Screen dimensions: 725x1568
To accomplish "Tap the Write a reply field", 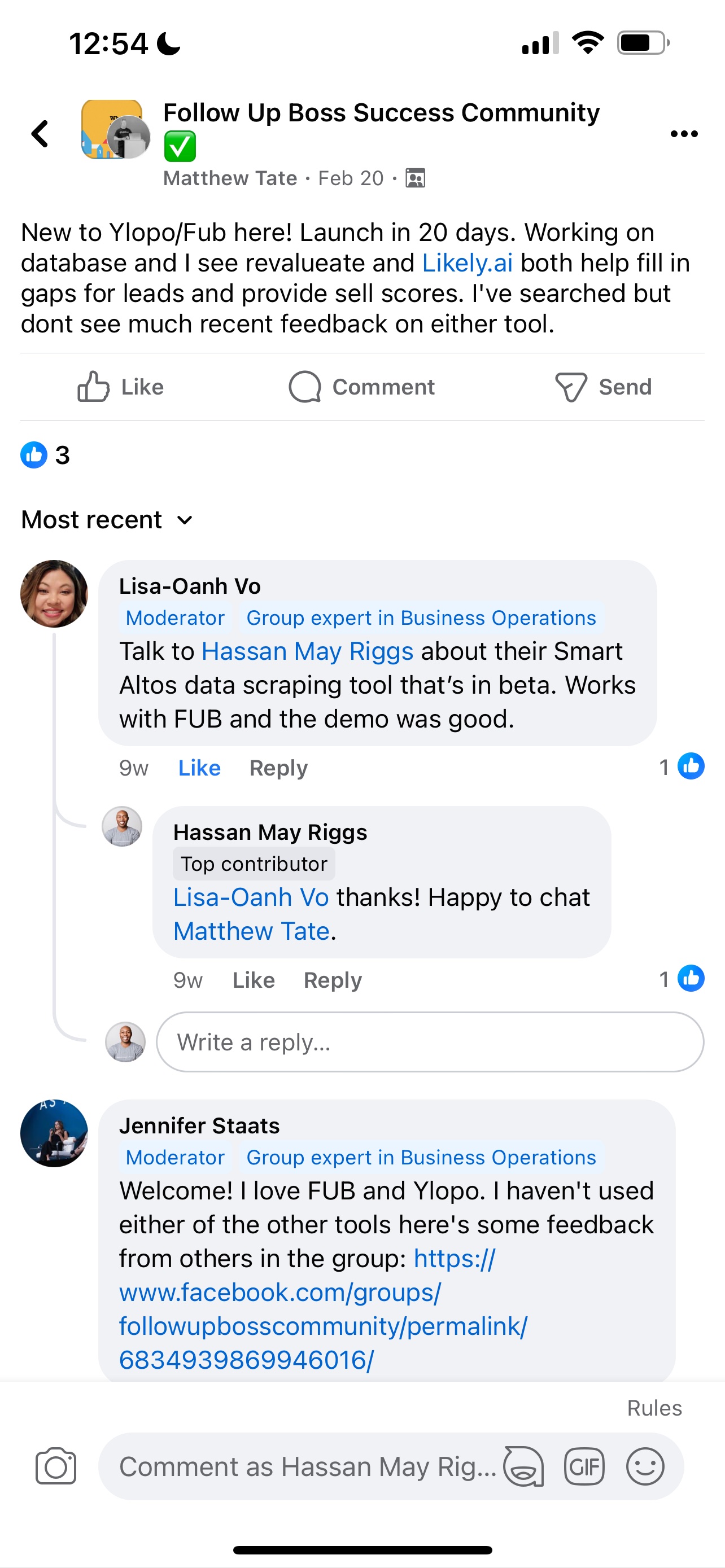I will 430,1042.
